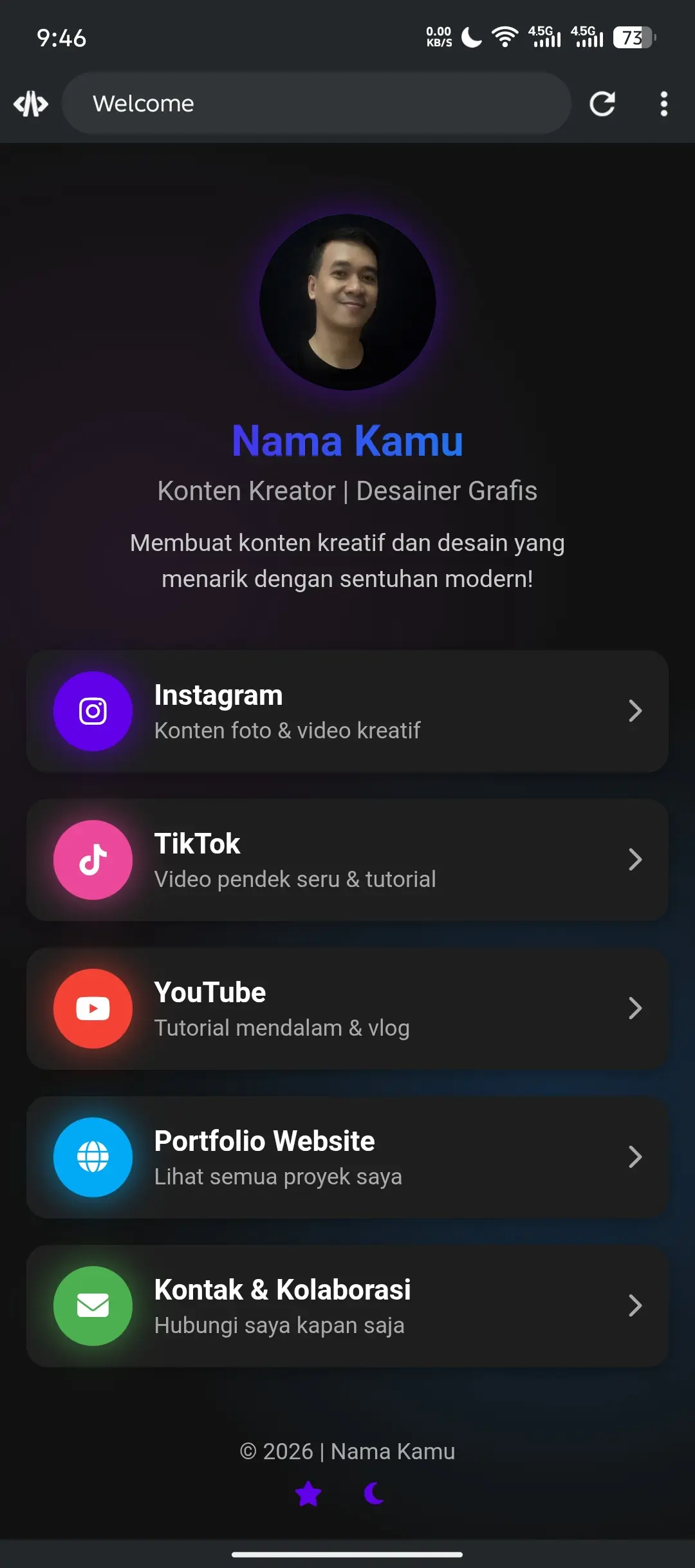695x1568 pixels.
Task: Open the Instagram link icon
Action: click(x=93, y=710)
